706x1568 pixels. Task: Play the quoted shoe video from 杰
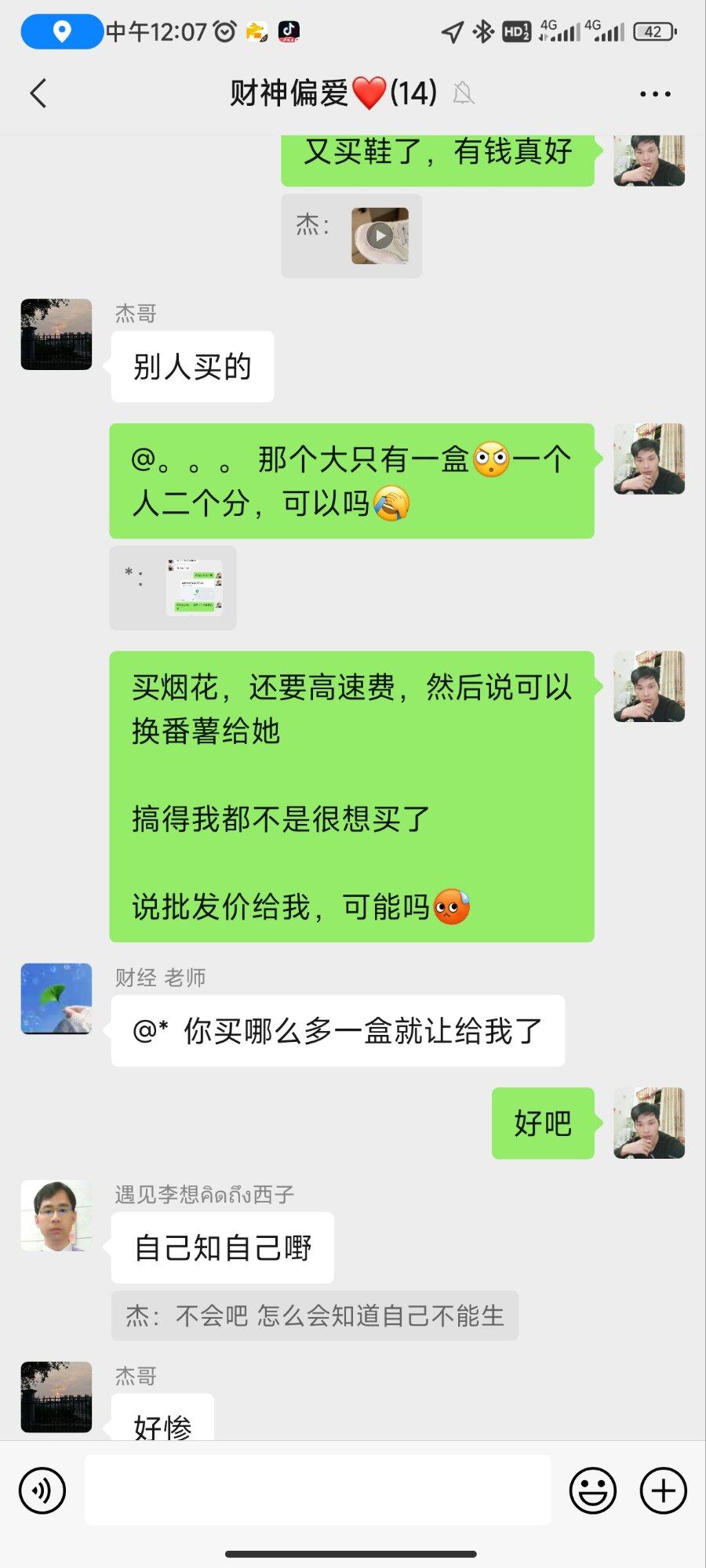pyautogui.click(x=380, y=236)
